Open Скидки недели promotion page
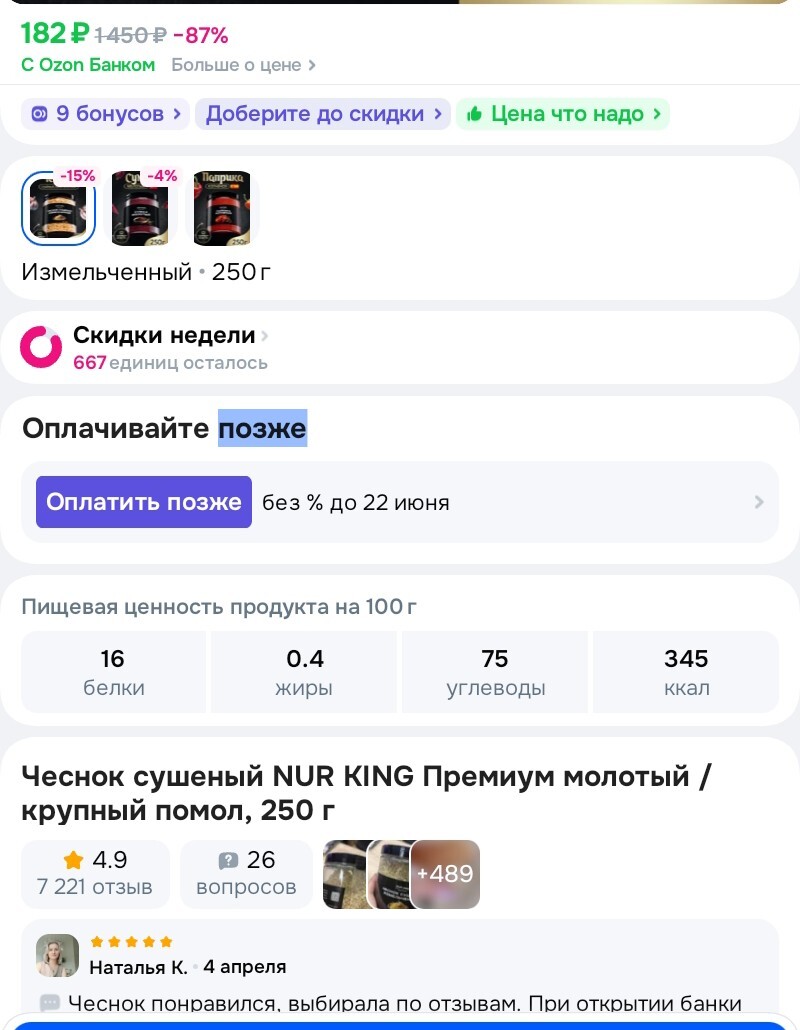The image size is (800, 1030). (164, 336)
